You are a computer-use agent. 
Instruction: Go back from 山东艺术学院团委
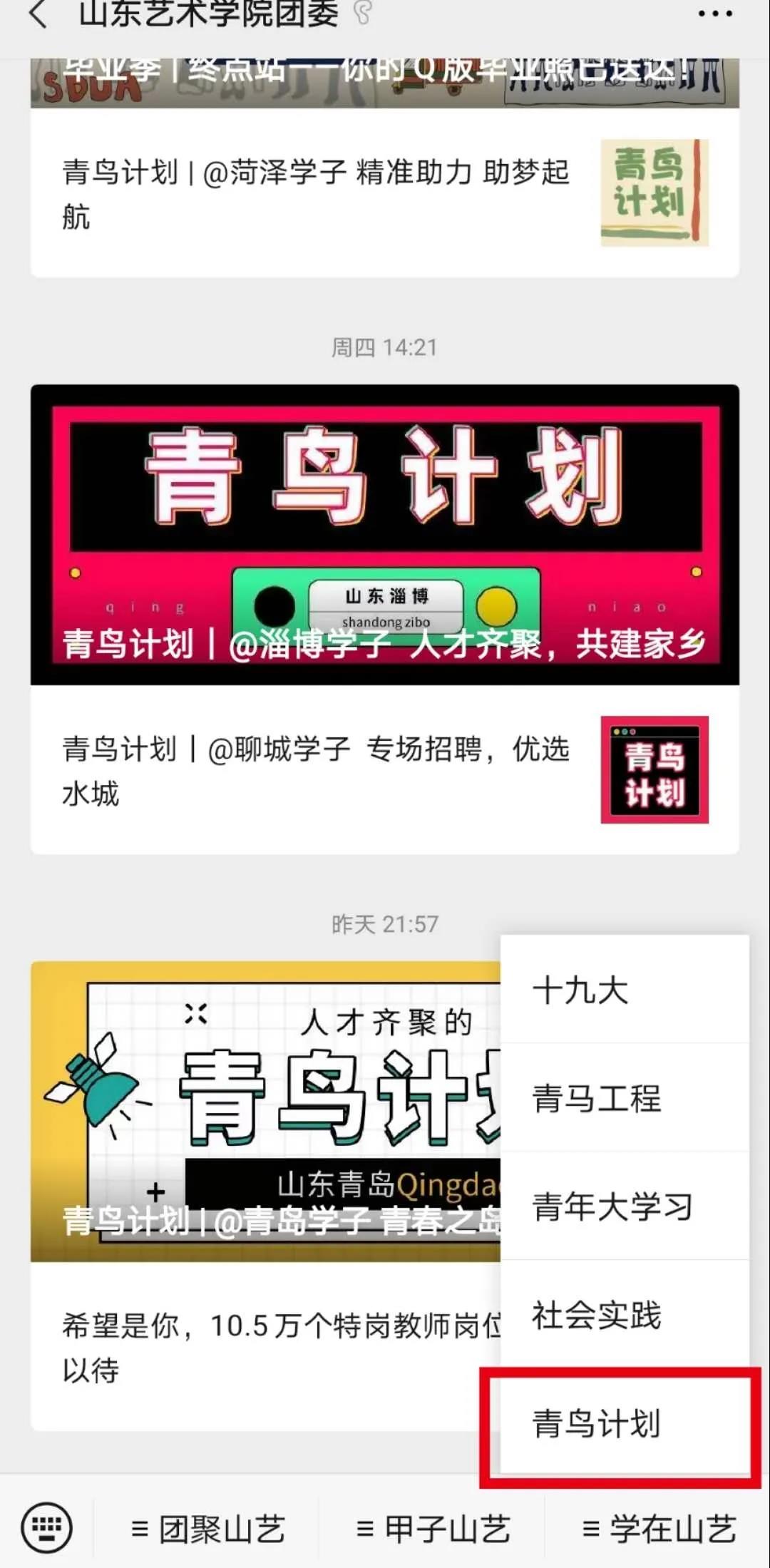tap(39, 16)
